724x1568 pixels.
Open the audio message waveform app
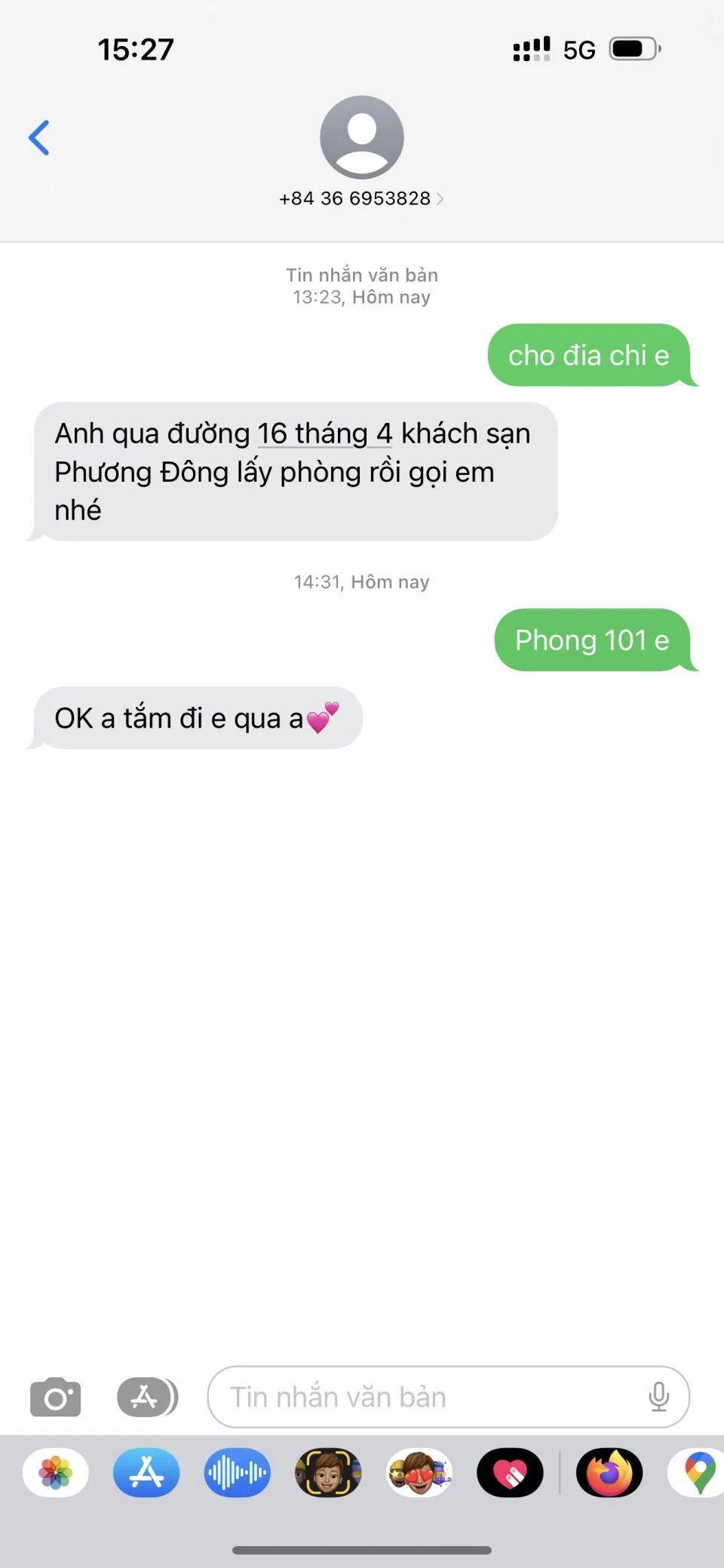coord(237,1472)
